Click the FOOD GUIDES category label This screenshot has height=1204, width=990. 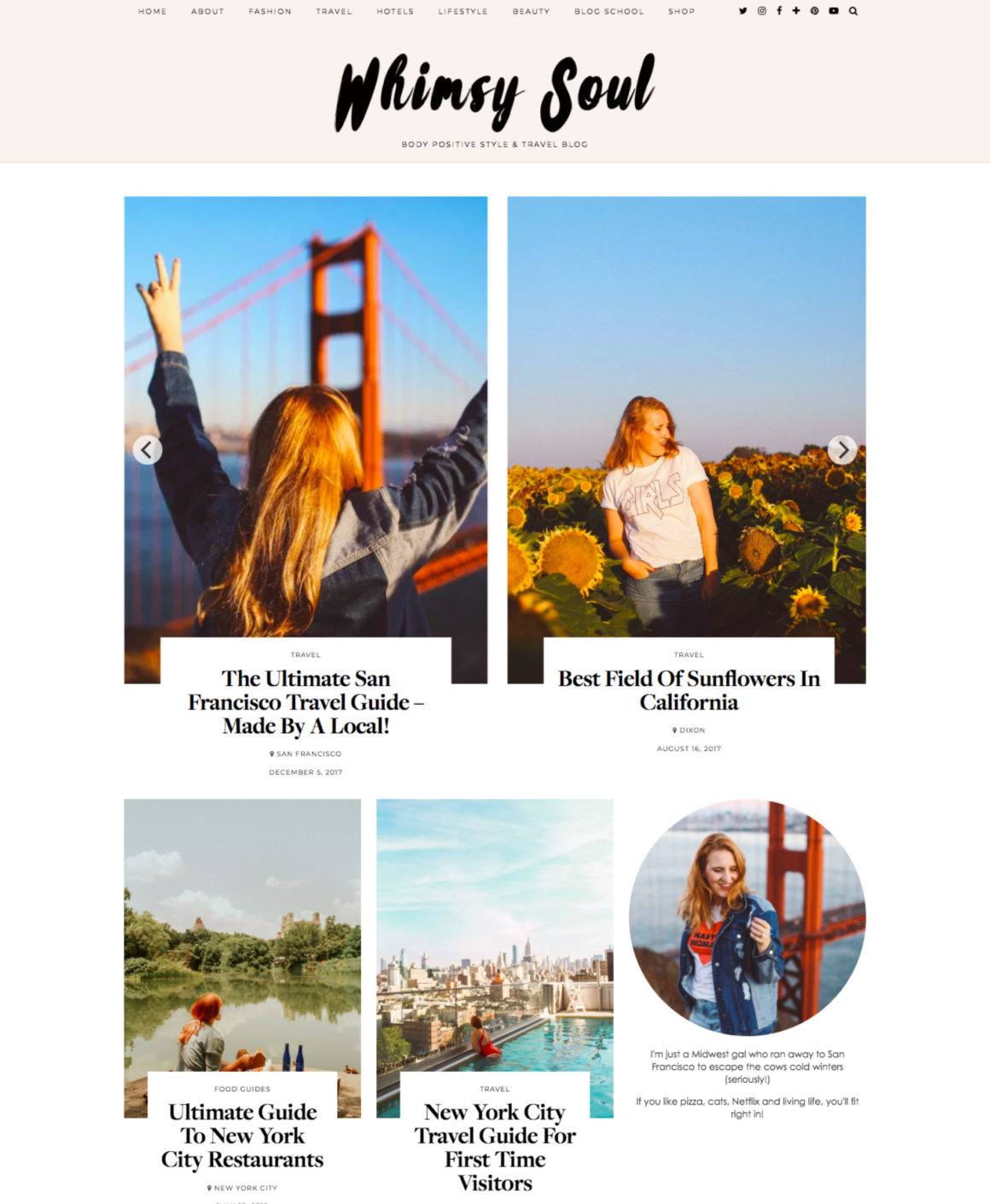(242, 1089)
